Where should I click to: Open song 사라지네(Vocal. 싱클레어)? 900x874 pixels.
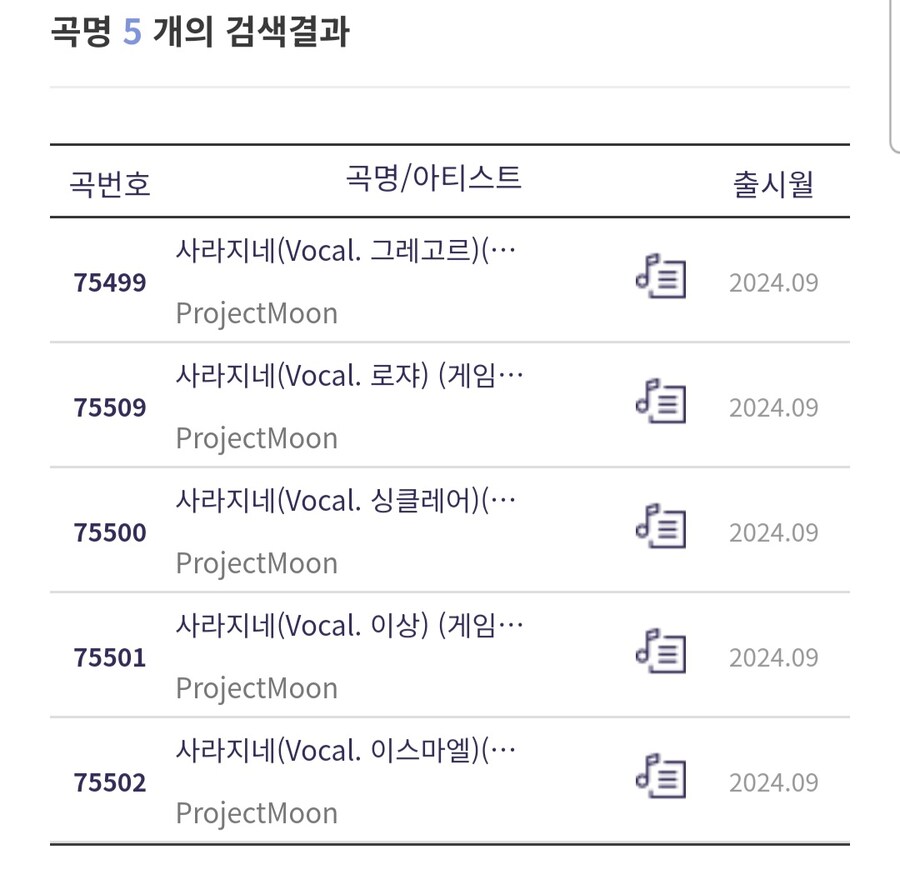tap(347, 500)
